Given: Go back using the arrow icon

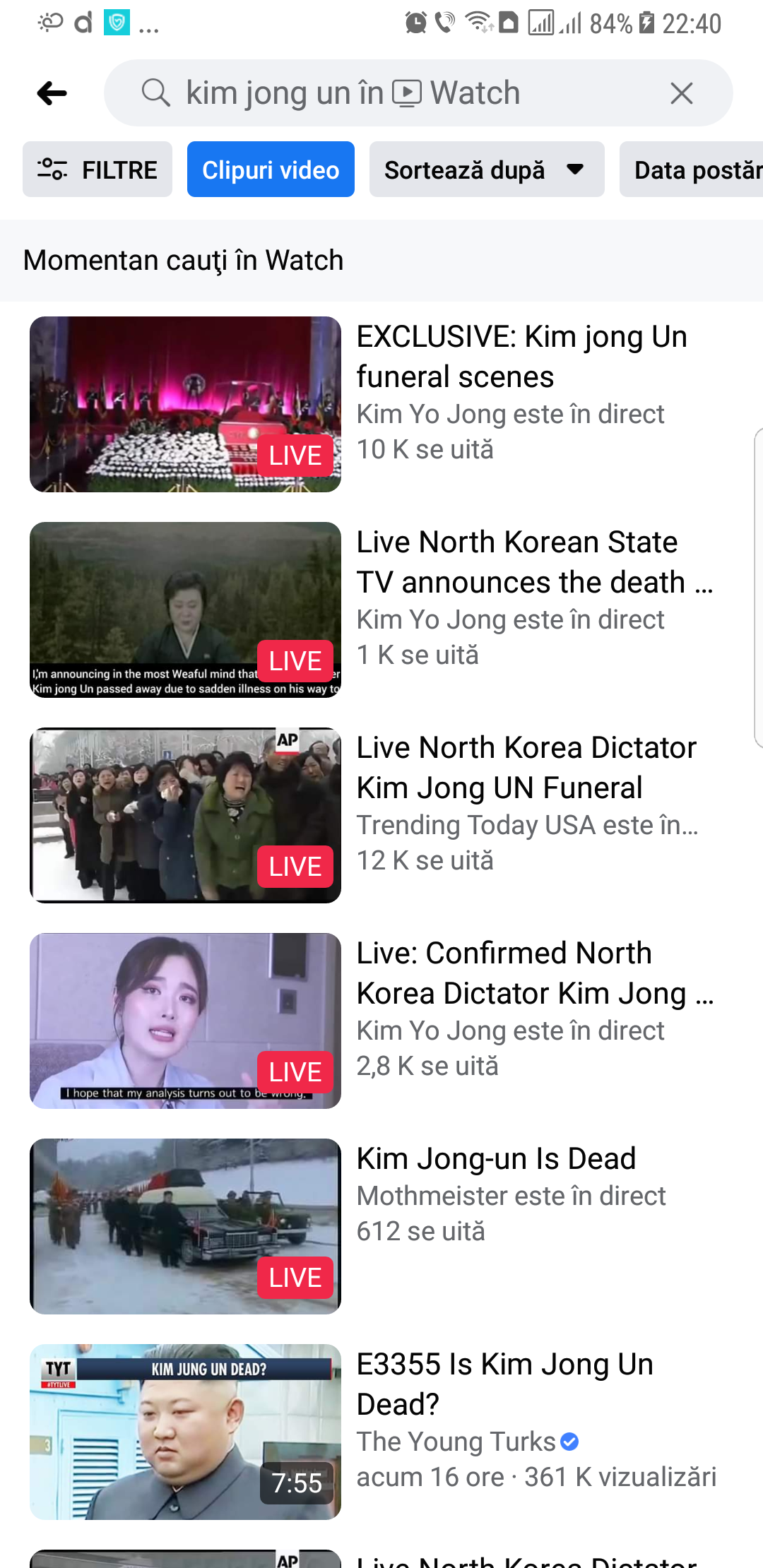Looking at the screenshot, I should (52, 93).
